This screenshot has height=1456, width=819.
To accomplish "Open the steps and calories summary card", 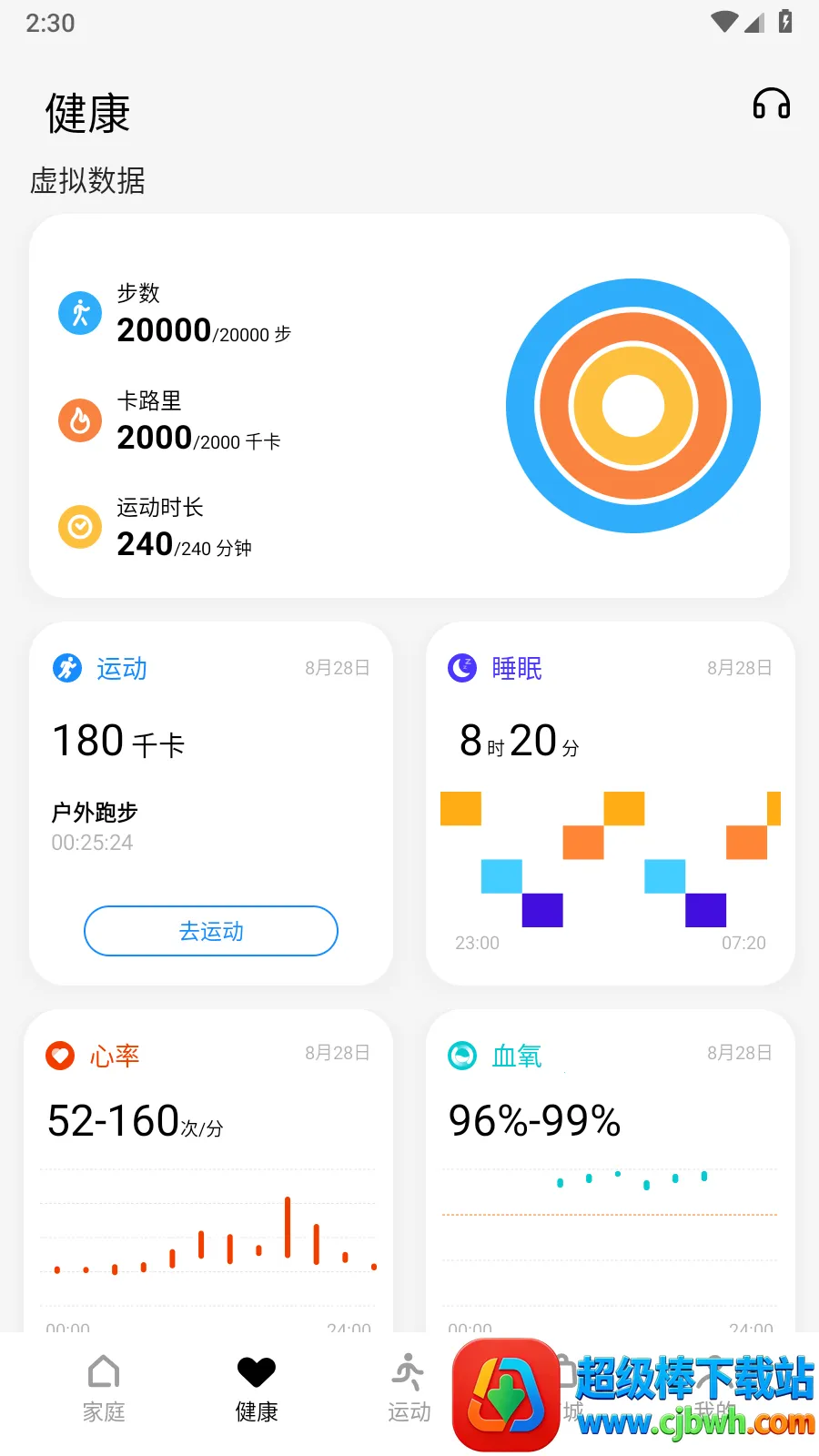I will point(409,406).
